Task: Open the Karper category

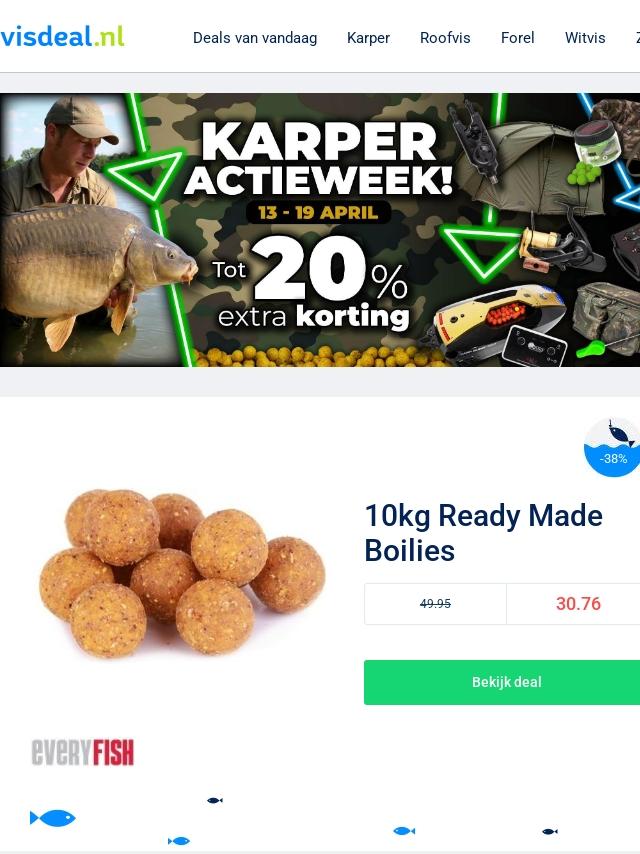Action: [x=368, y=38]
